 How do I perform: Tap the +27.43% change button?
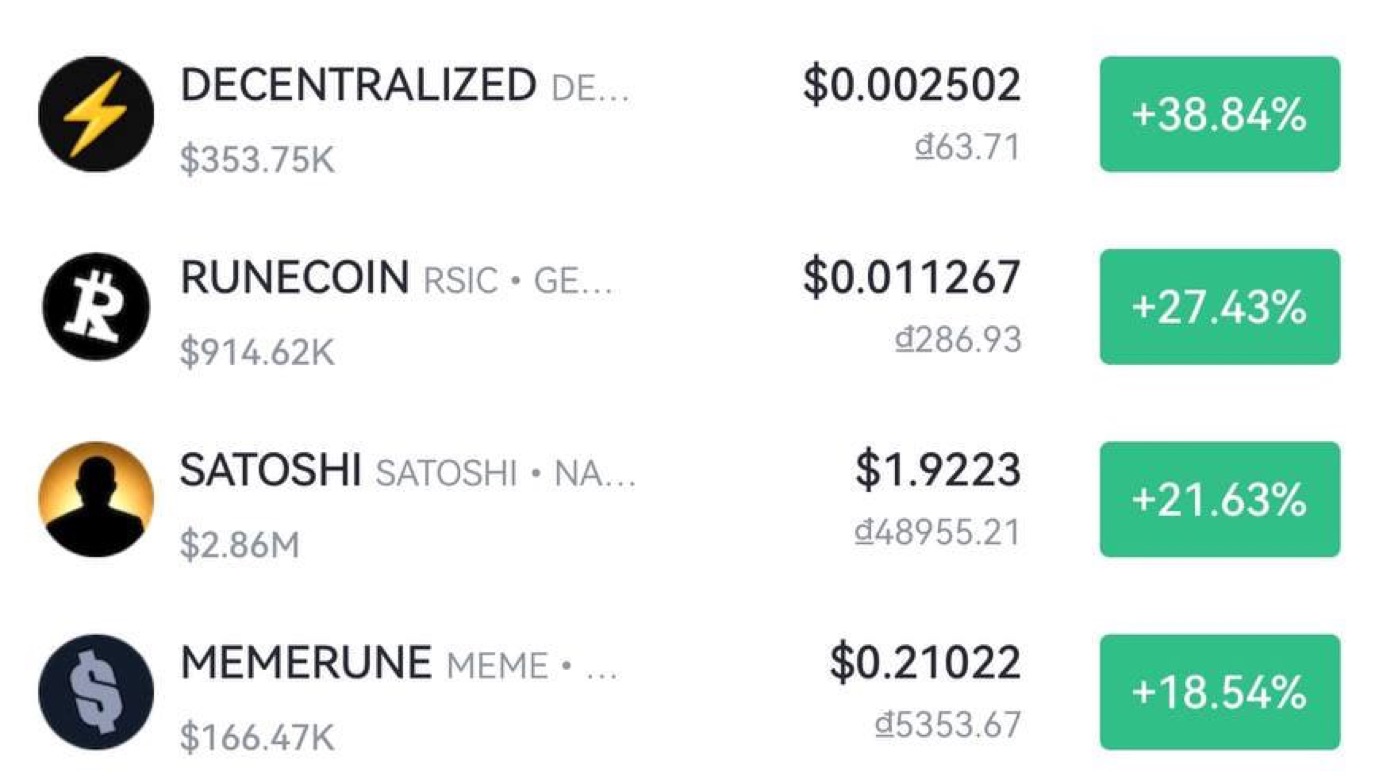(1219, 307)
